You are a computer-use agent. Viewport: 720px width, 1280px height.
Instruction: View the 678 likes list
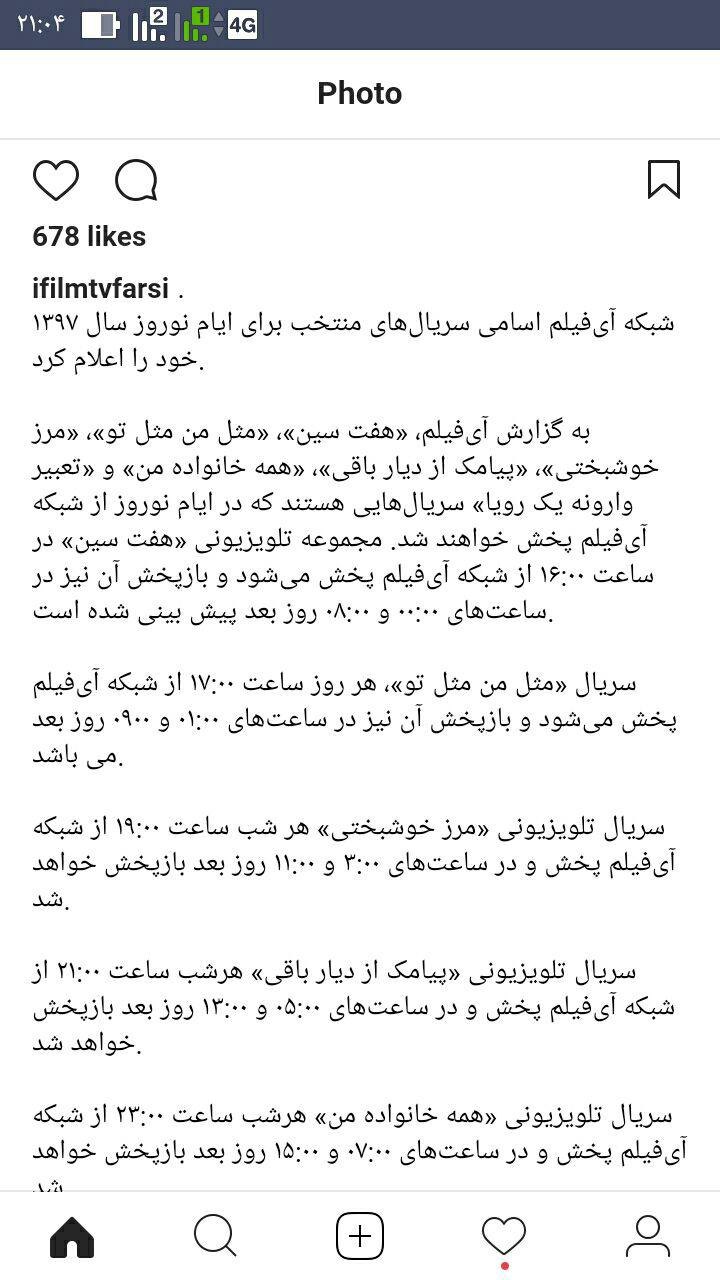tap(89, 237)
